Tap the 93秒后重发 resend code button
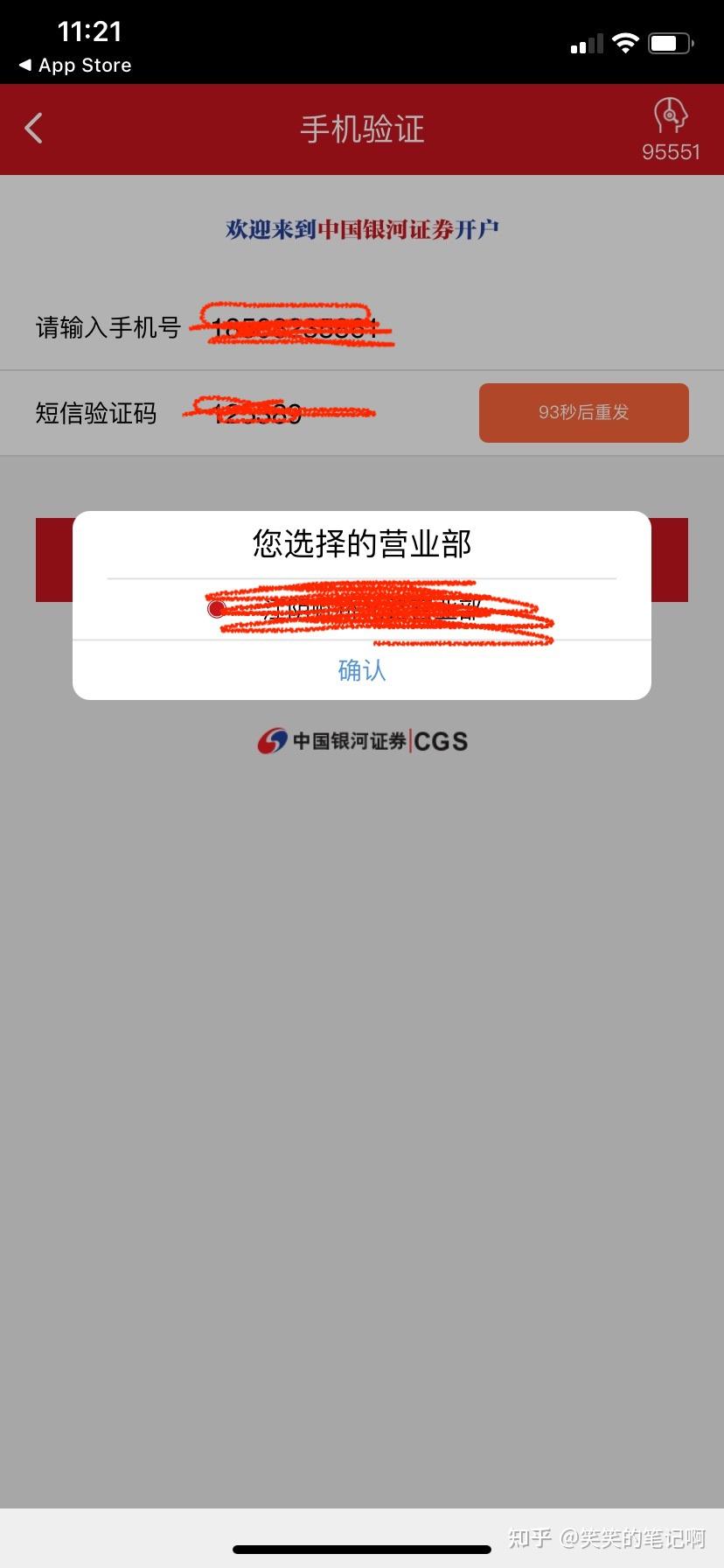The height and width of the screenshot is (1568, 724). (583, 412)
